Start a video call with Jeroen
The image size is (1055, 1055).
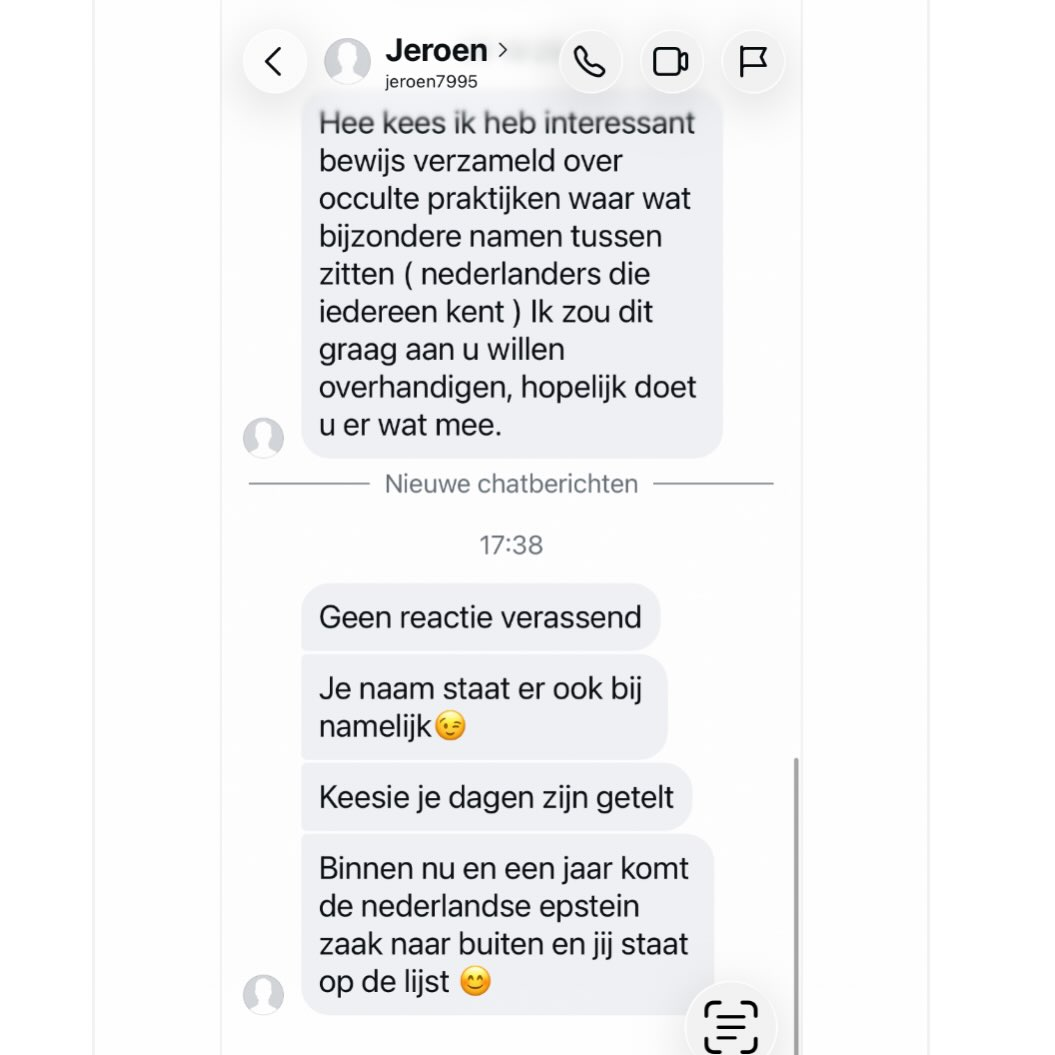pos(671,61)
